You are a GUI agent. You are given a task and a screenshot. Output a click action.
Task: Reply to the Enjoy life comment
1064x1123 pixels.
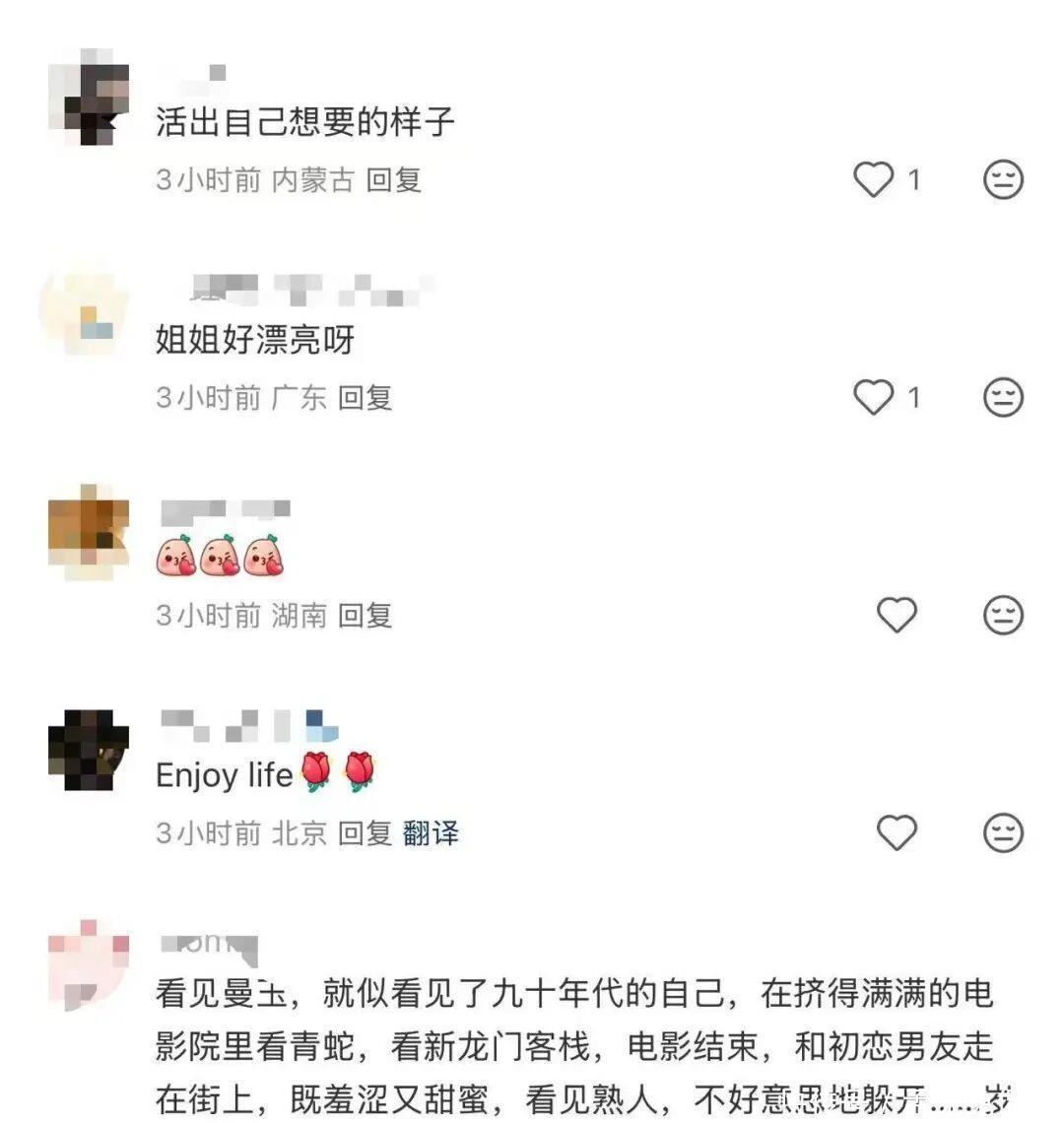pos(366,833)
